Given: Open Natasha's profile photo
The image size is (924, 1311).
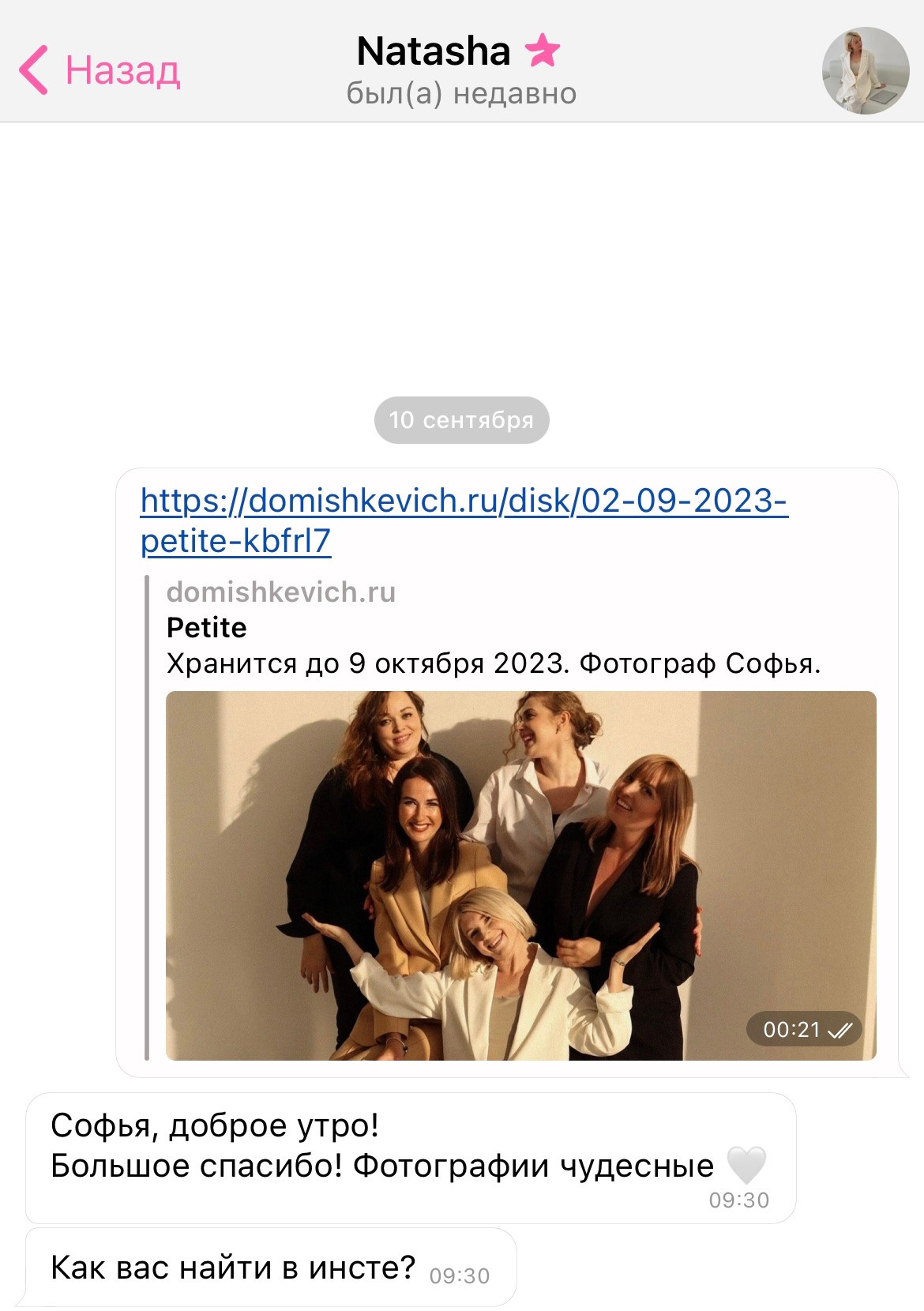Looking at the screenshot, I should coord(866,70).
